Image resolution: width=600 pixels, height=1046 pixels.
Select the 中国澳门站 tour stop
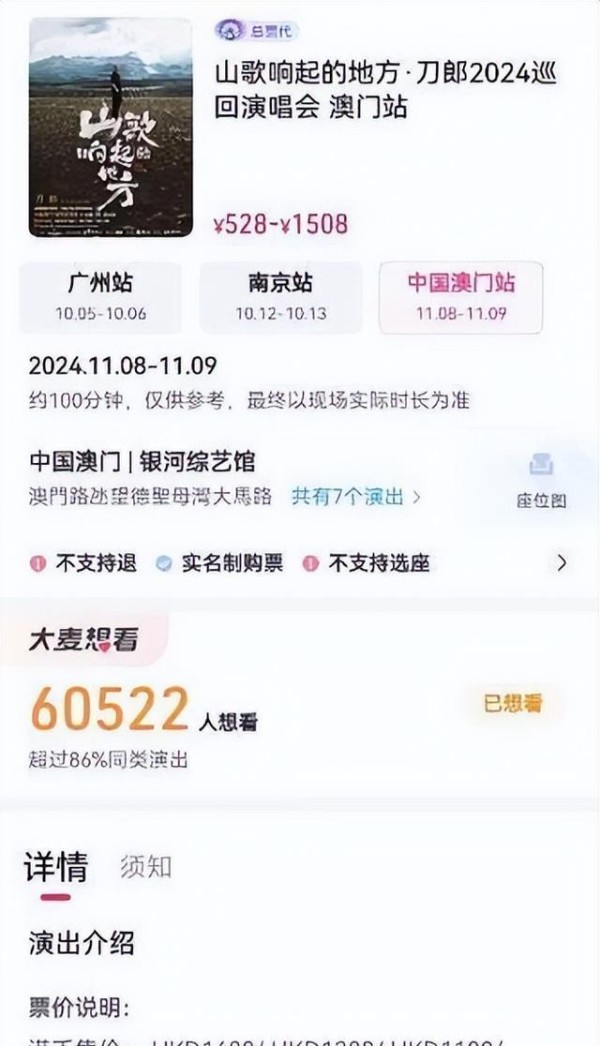coord(461,298)
